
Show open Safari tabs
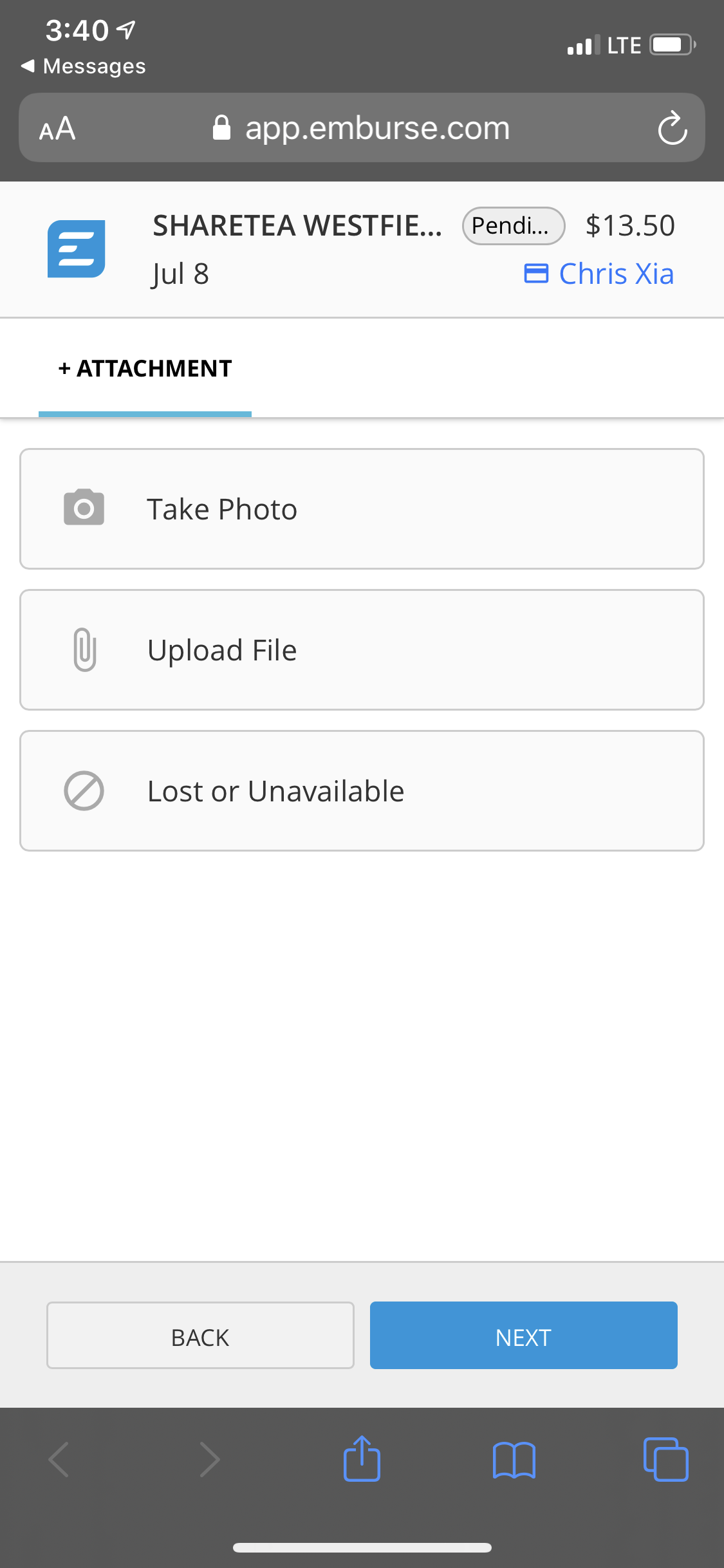[665, 1459]
